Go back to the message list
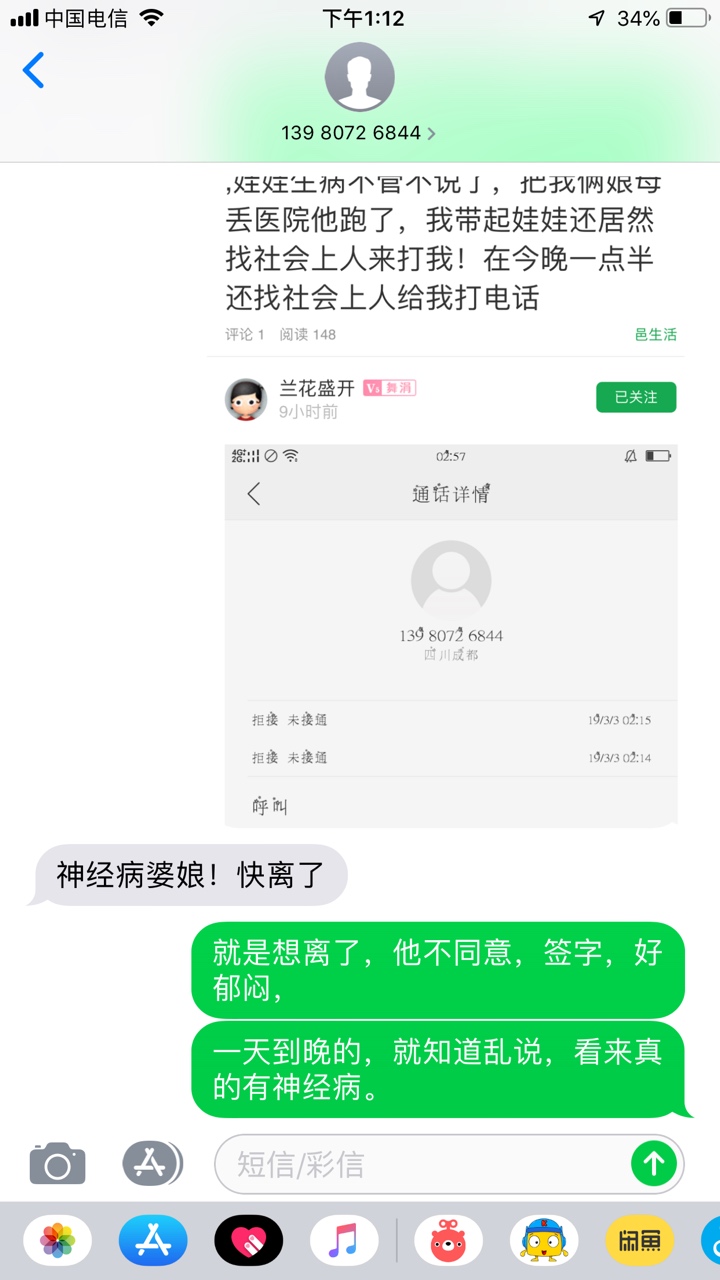The width and height of the screenshot is (720, 1280). 34,71
